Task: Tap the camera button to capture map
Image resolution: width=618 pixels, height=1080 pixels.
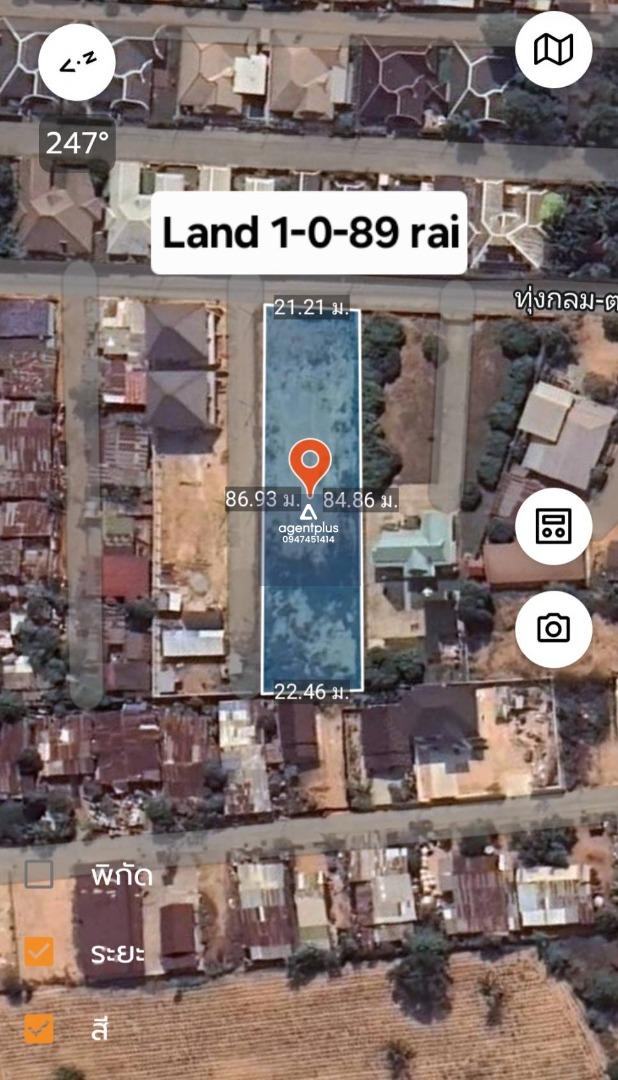Action: coord(553,629)
